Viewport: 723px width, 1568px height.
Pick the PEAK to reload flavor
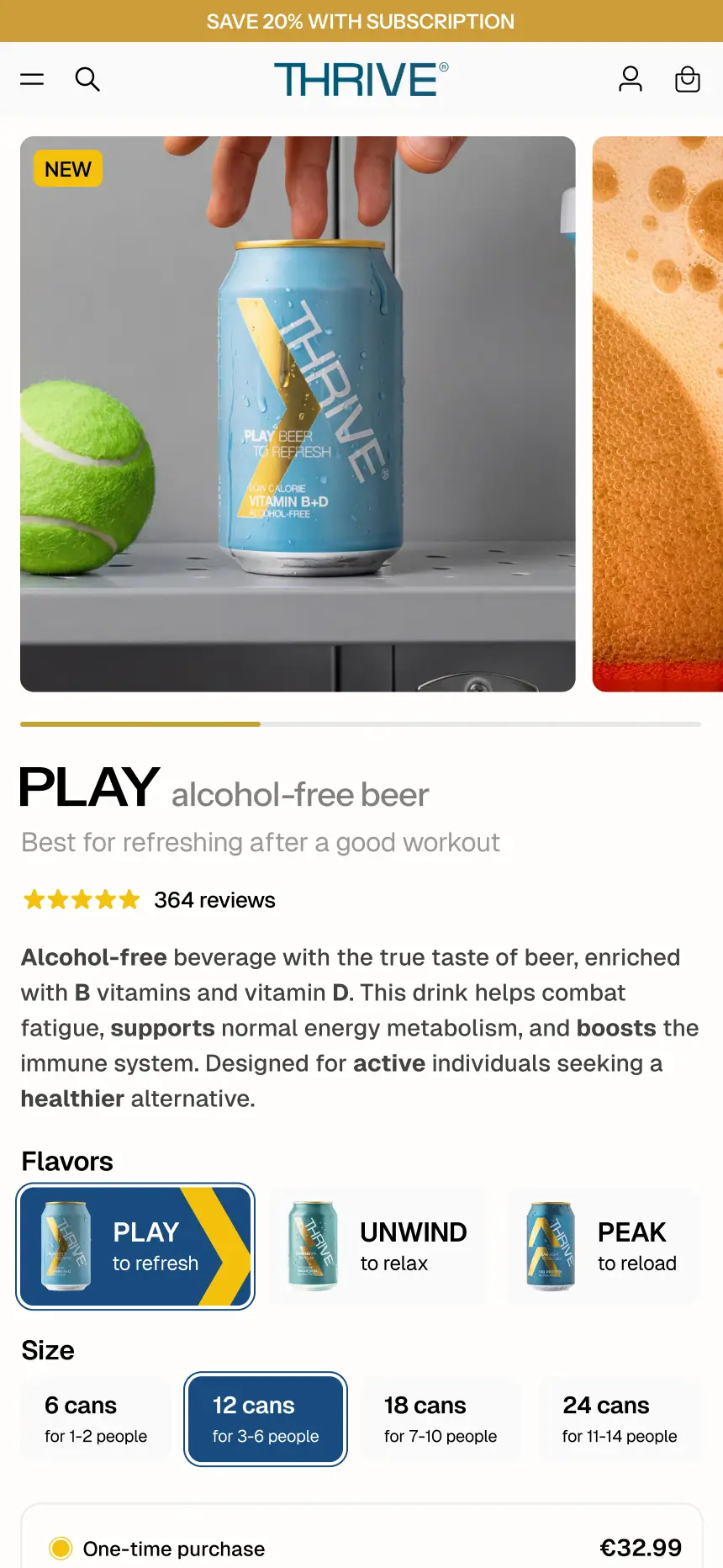point(602,1247)
